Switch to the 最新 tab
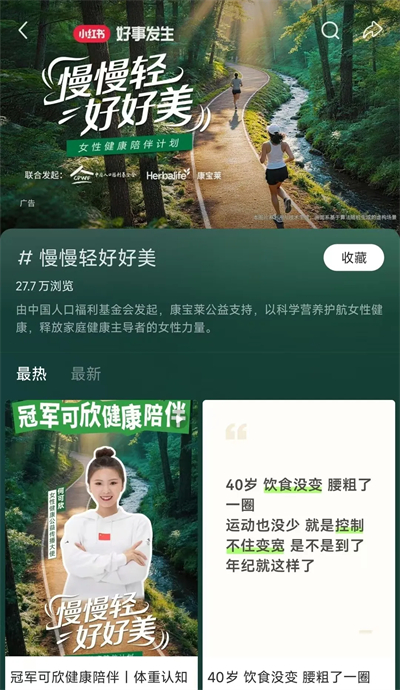The image size is (400, 690). 86,374
